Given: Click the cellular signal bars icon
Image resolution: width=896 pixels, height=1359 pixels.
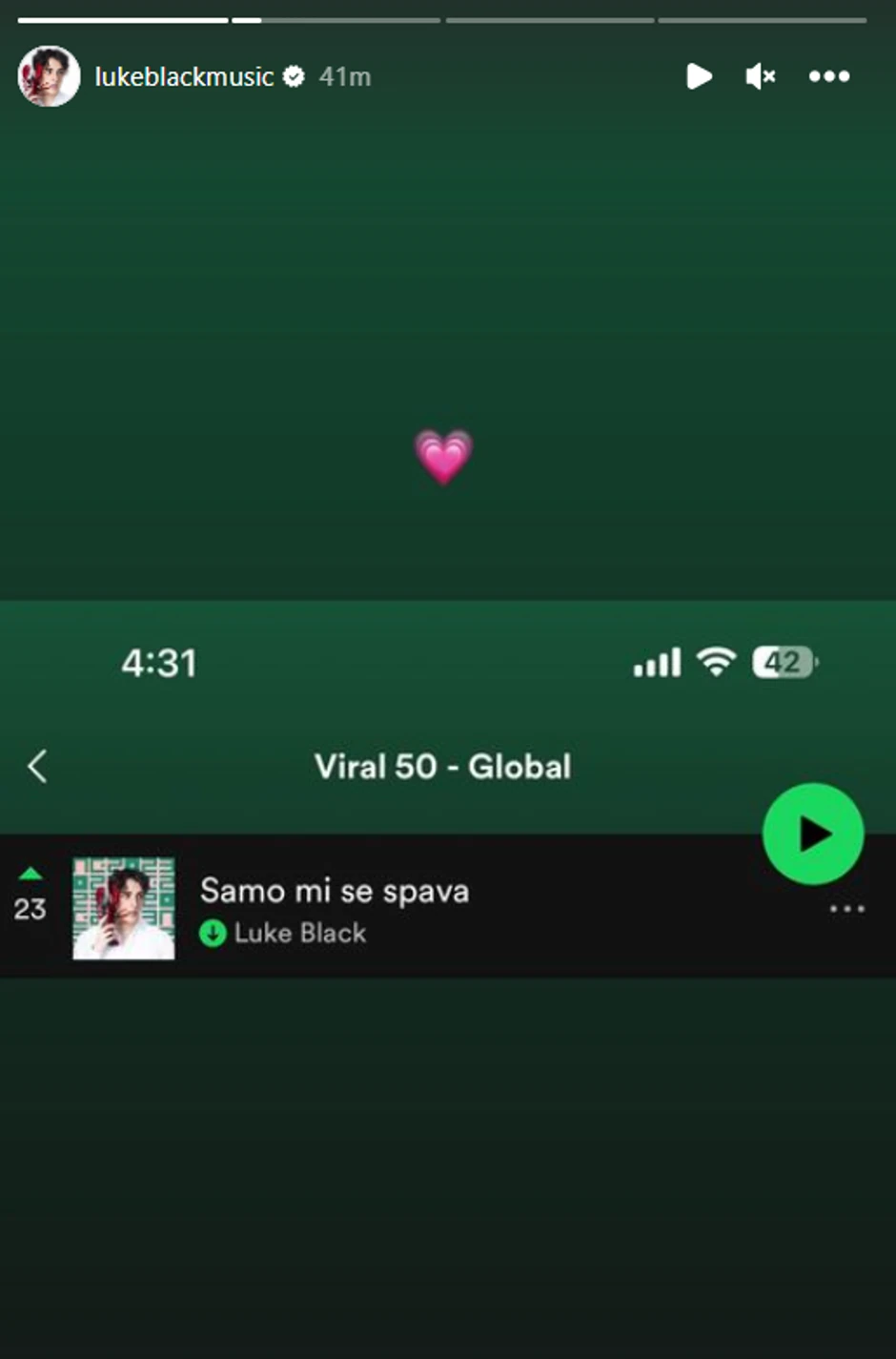Looking at the screenshot, I should pyautogui.click(x=657, y=661).
